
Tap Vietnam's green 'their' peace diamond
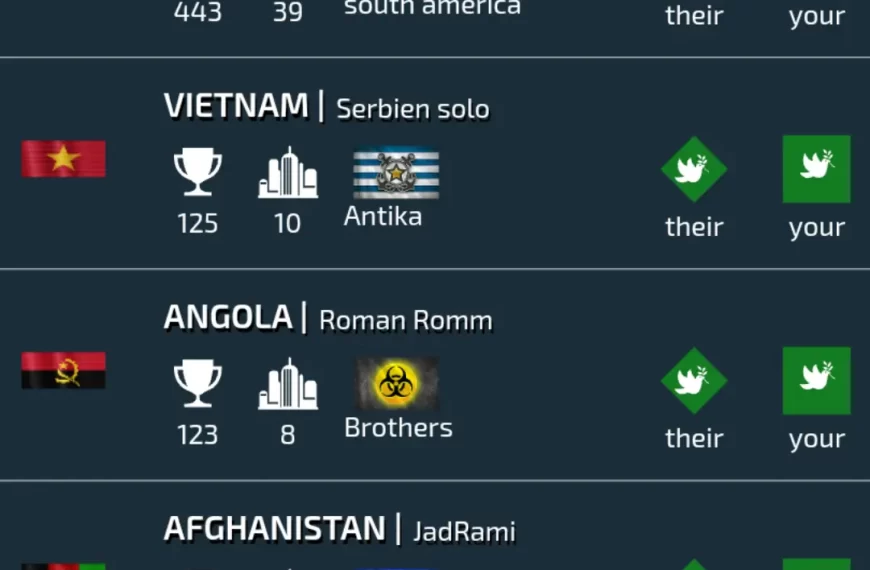[x=693, y=170]
